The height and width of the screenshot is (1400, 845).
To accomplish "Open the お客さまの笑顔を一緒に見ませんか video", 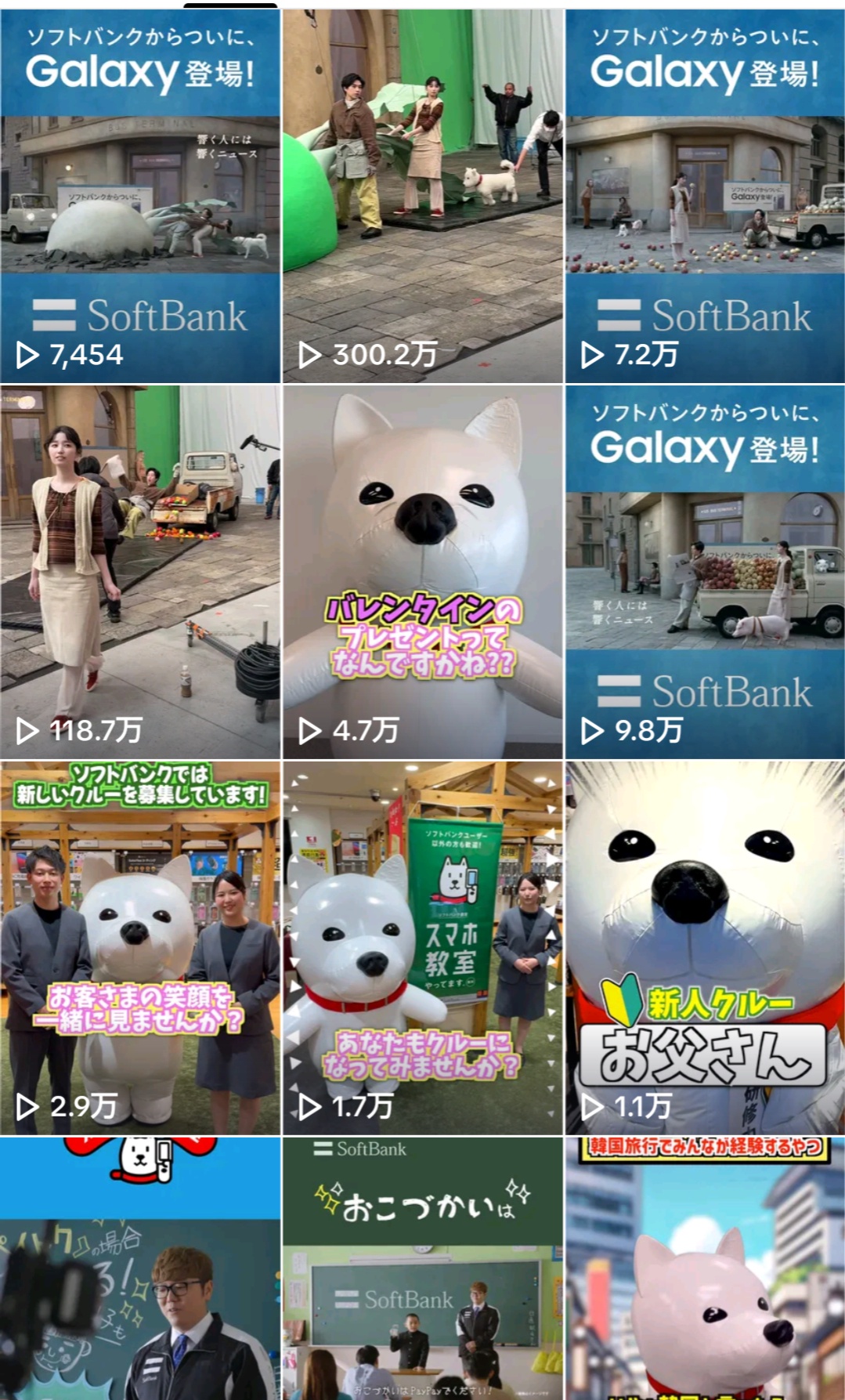I will pyautogui.click(x=140, y=948).
